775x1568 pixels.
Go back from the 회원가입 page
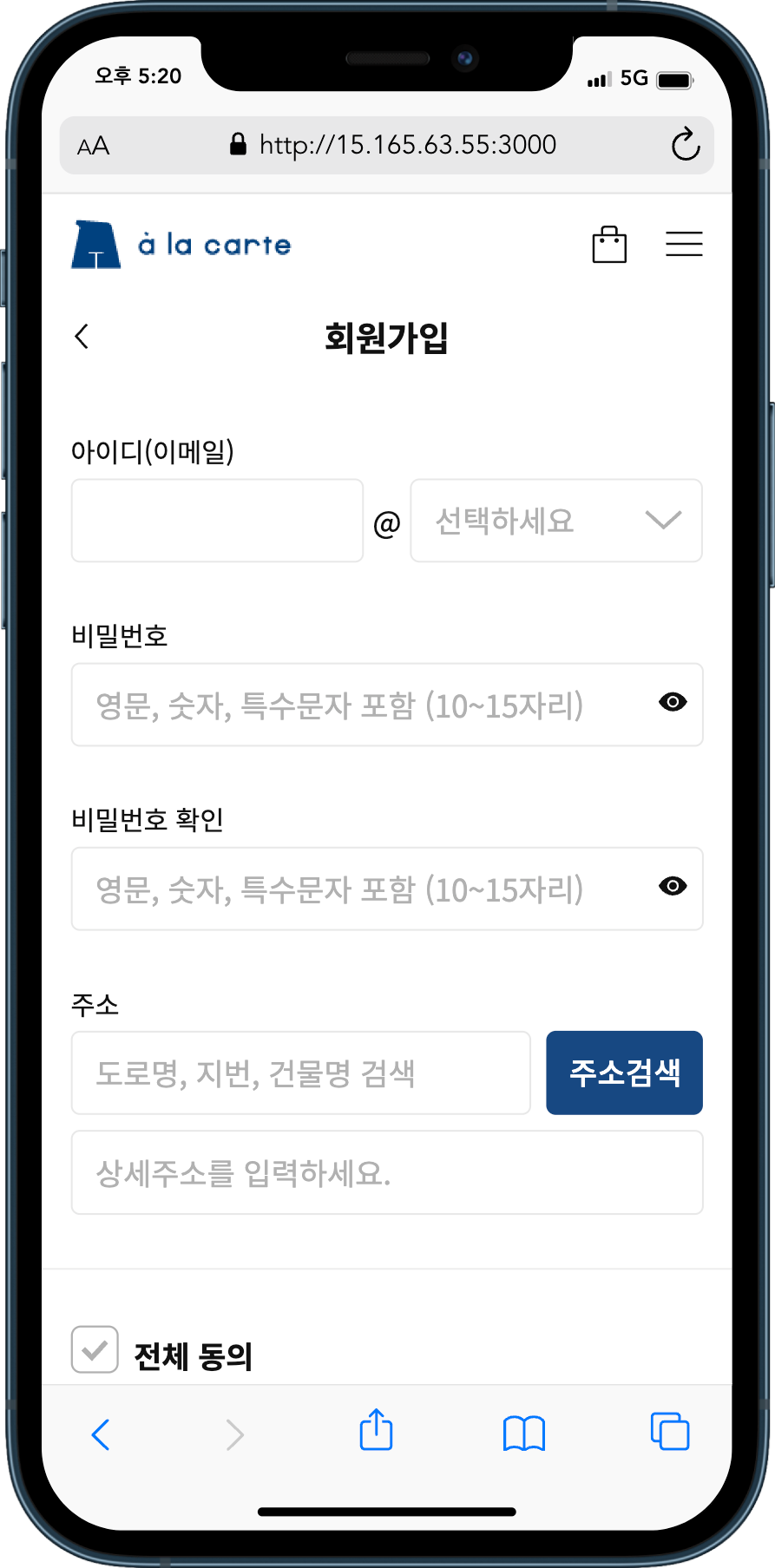(82, 337)
